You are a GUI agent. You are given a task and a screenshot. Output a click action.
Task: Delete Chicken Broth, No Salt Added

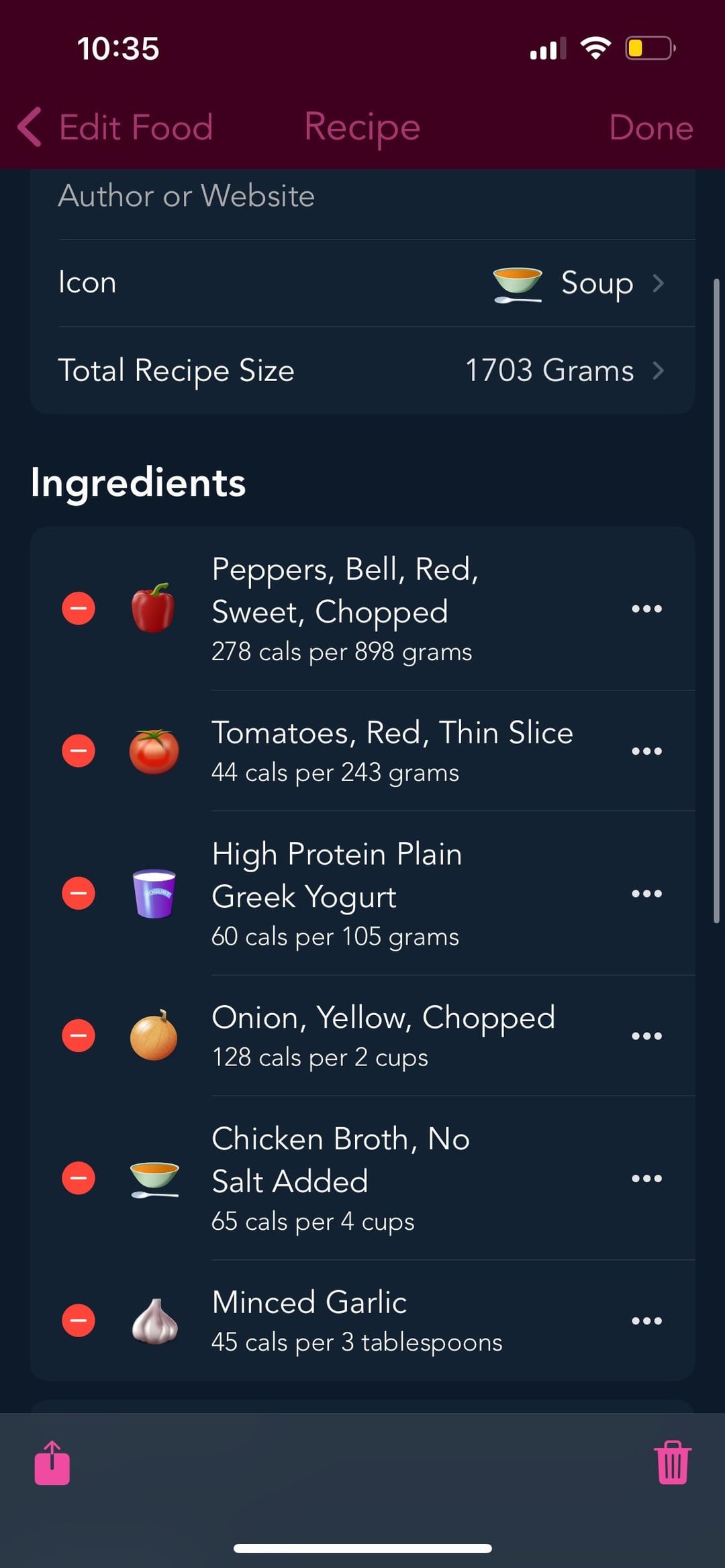coord(79,1178)
